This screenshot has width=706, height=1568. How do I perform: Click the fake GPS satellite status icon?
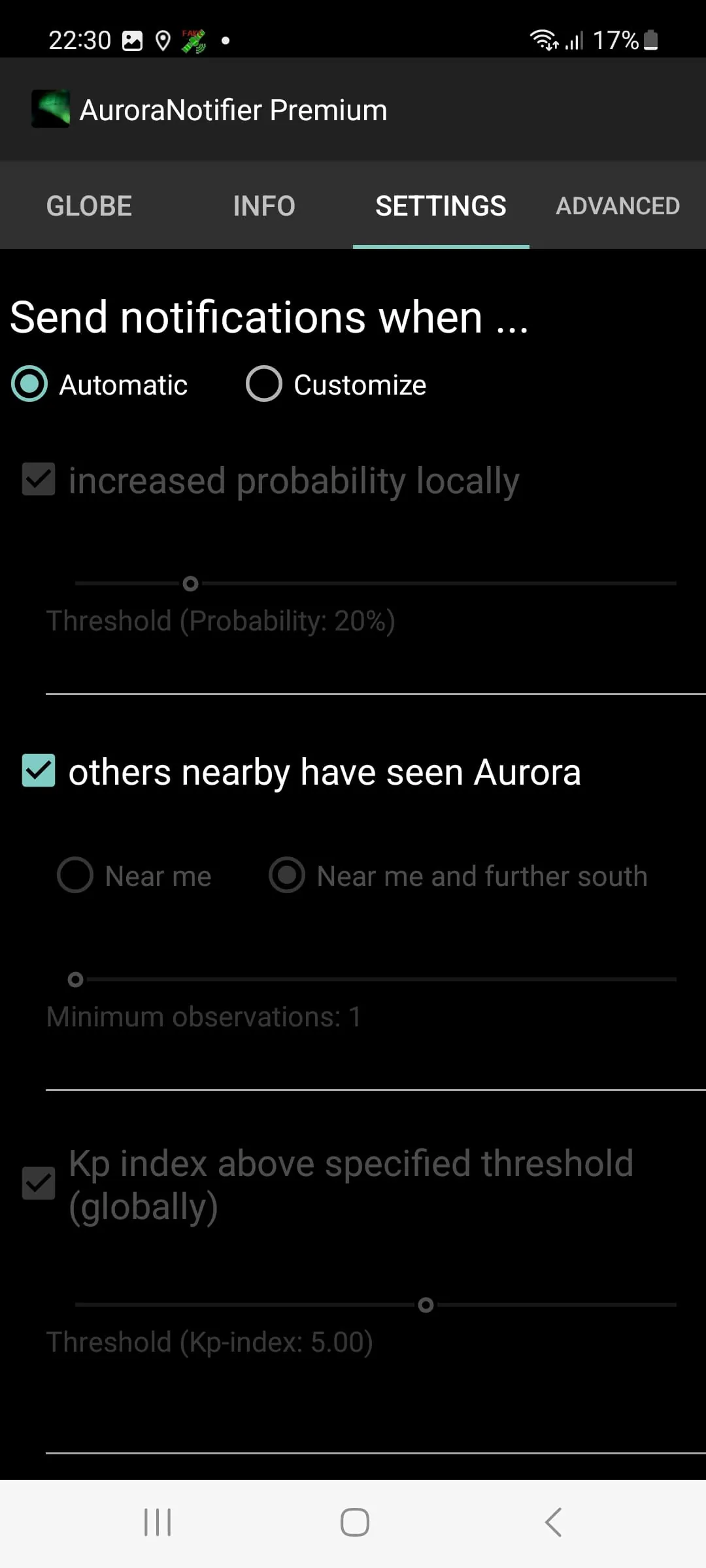[194, 41]
